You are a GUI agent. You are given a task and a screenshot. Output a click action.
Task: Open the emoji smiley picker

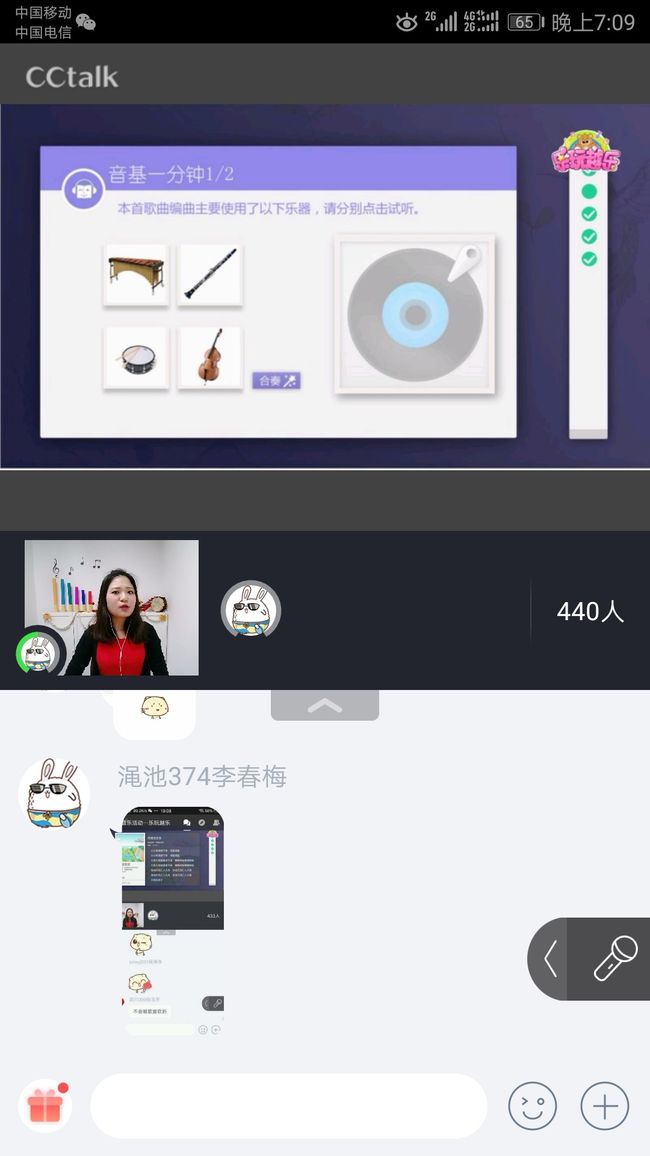point(532,1106)
